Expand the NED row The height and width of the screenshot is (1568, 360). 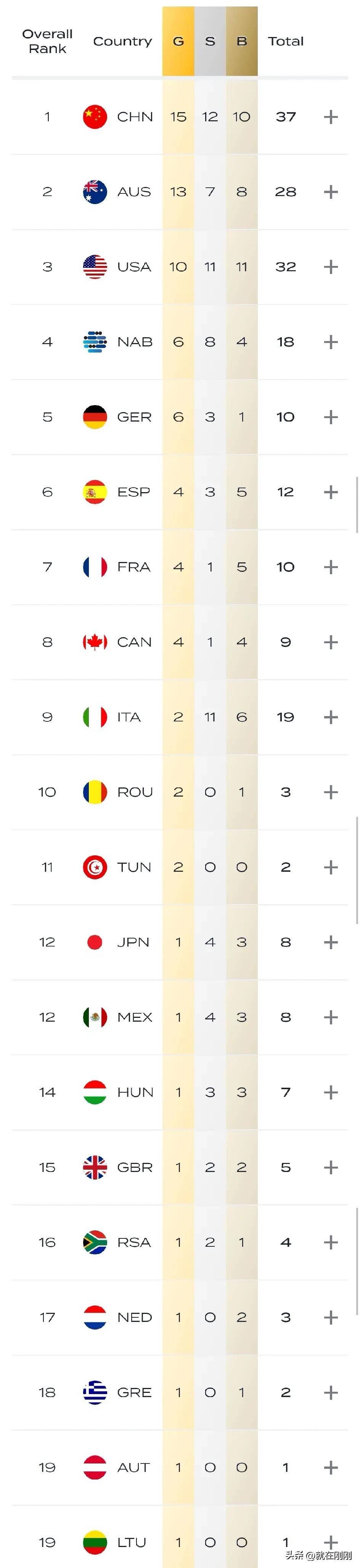coord(330,1317)
